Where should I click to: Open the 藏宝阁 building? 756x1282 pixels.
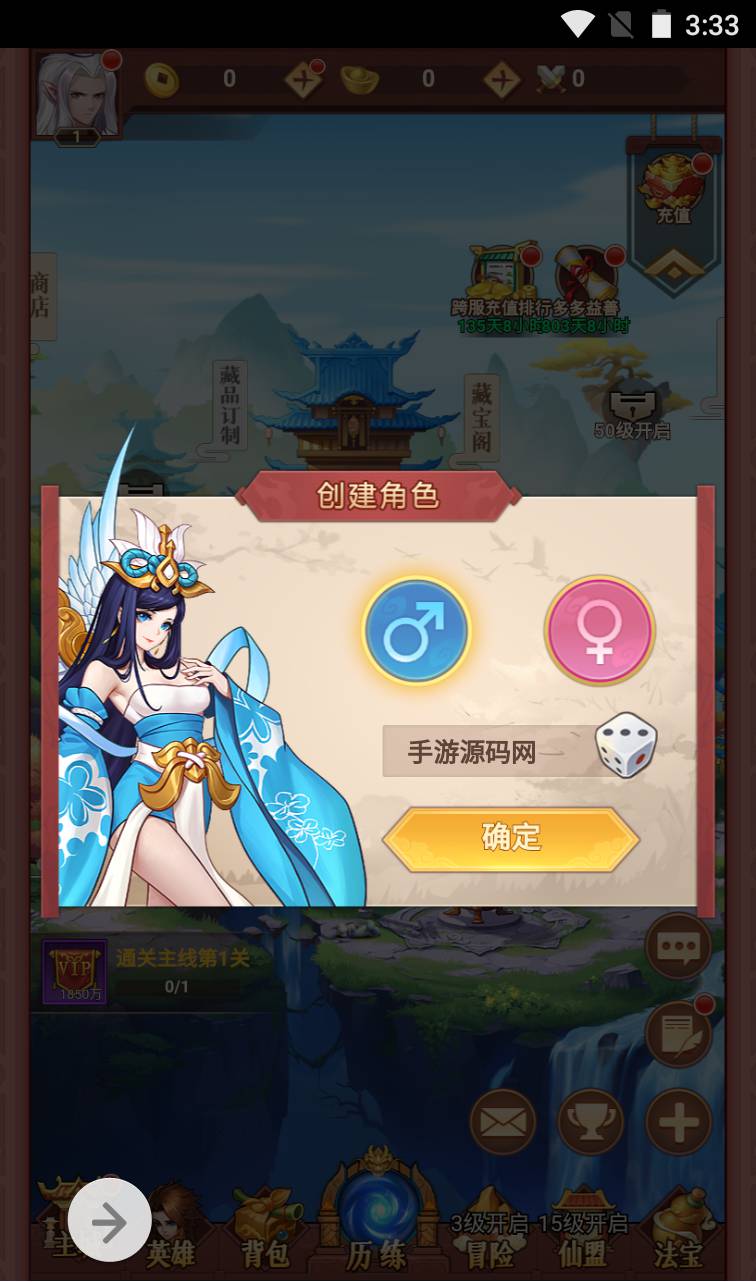coord(483,415)
